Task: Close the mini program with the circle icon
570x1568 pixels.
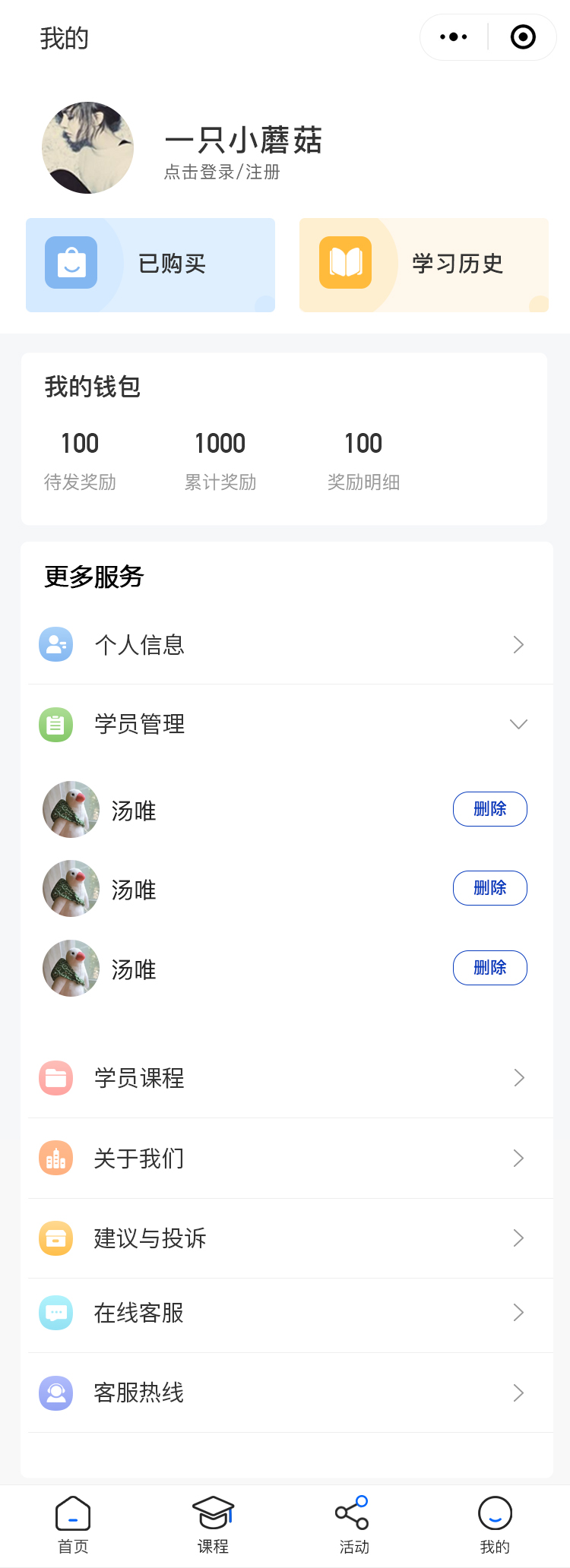Action: click(523, 37)
